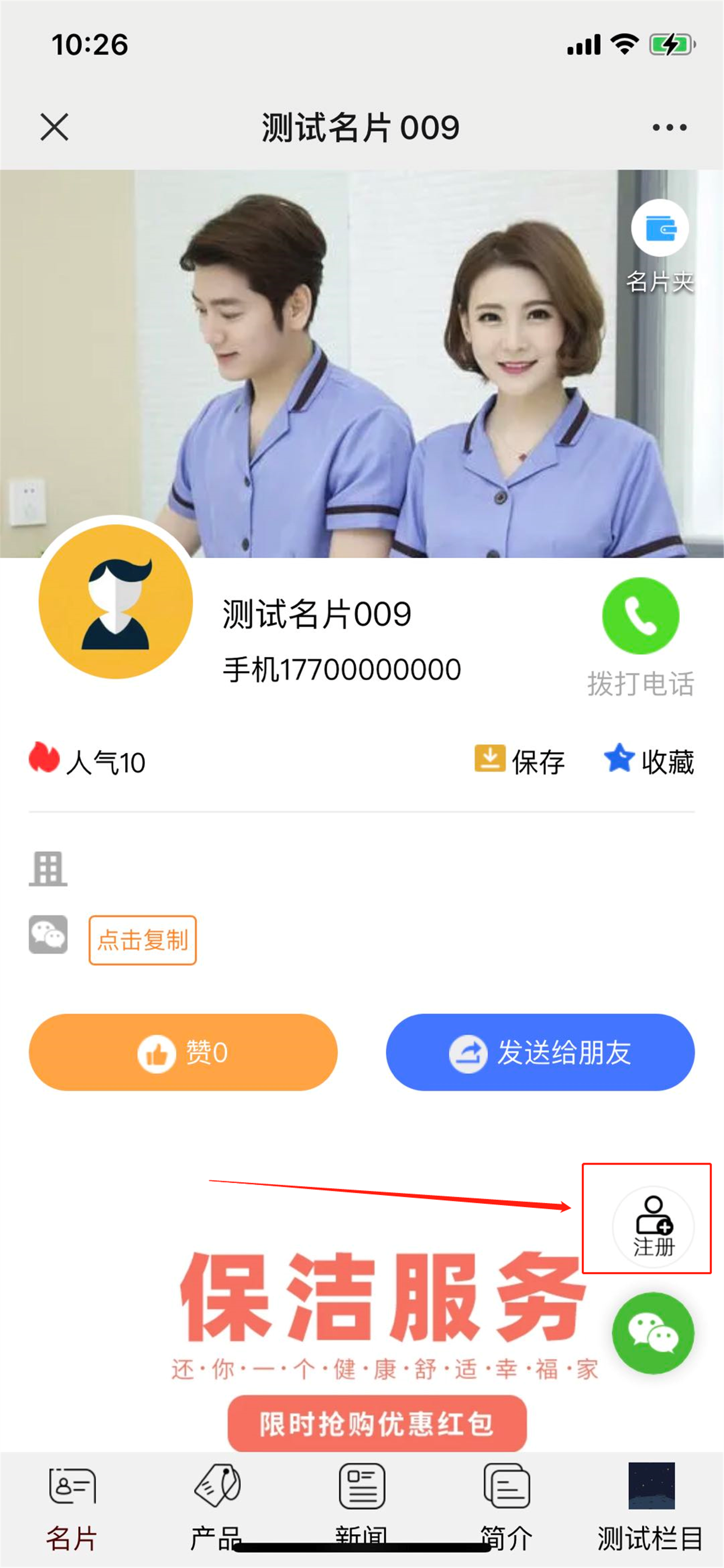Select 发送给朋友 to share the card

coord(540,1052)
